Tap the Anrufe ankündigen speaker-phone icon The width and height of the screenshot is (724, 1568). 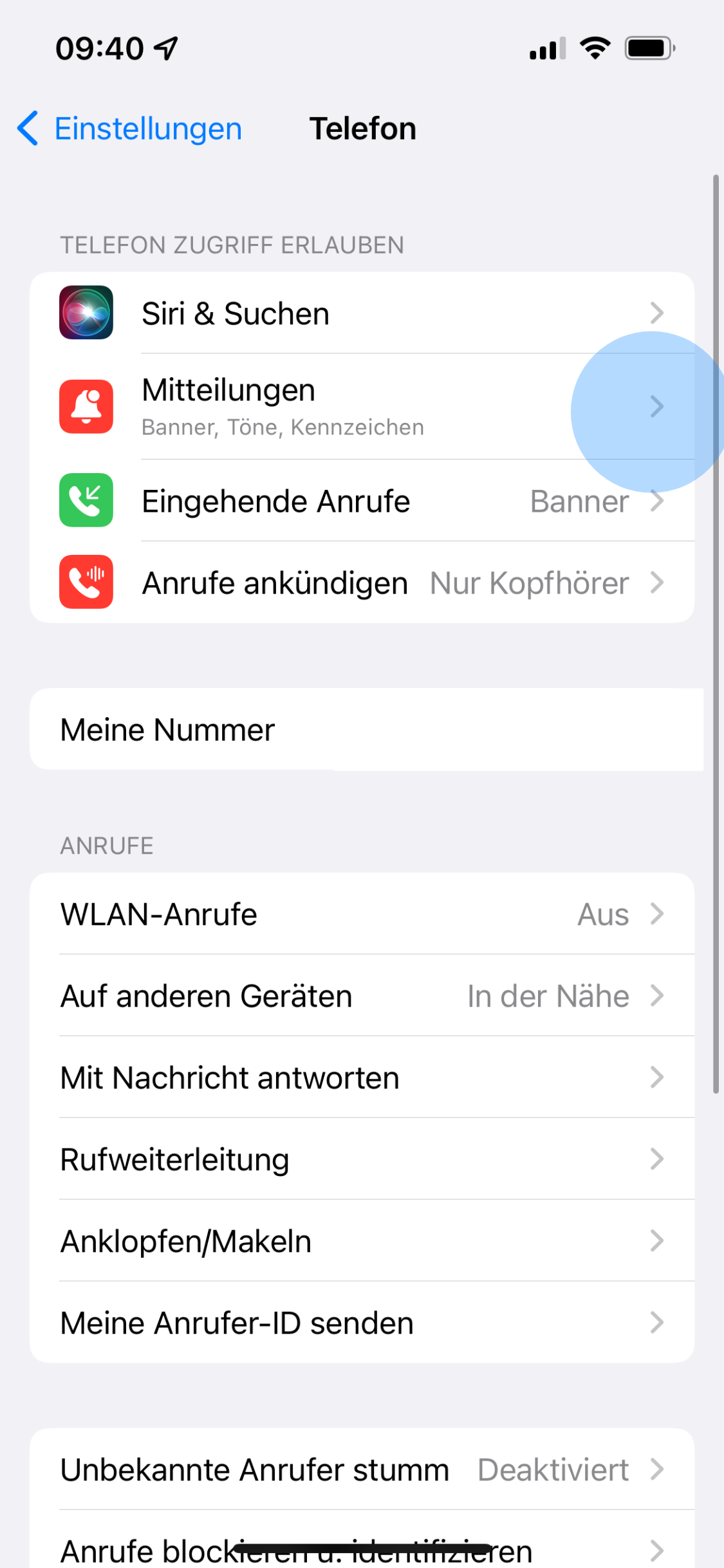[x=86, y=582]
